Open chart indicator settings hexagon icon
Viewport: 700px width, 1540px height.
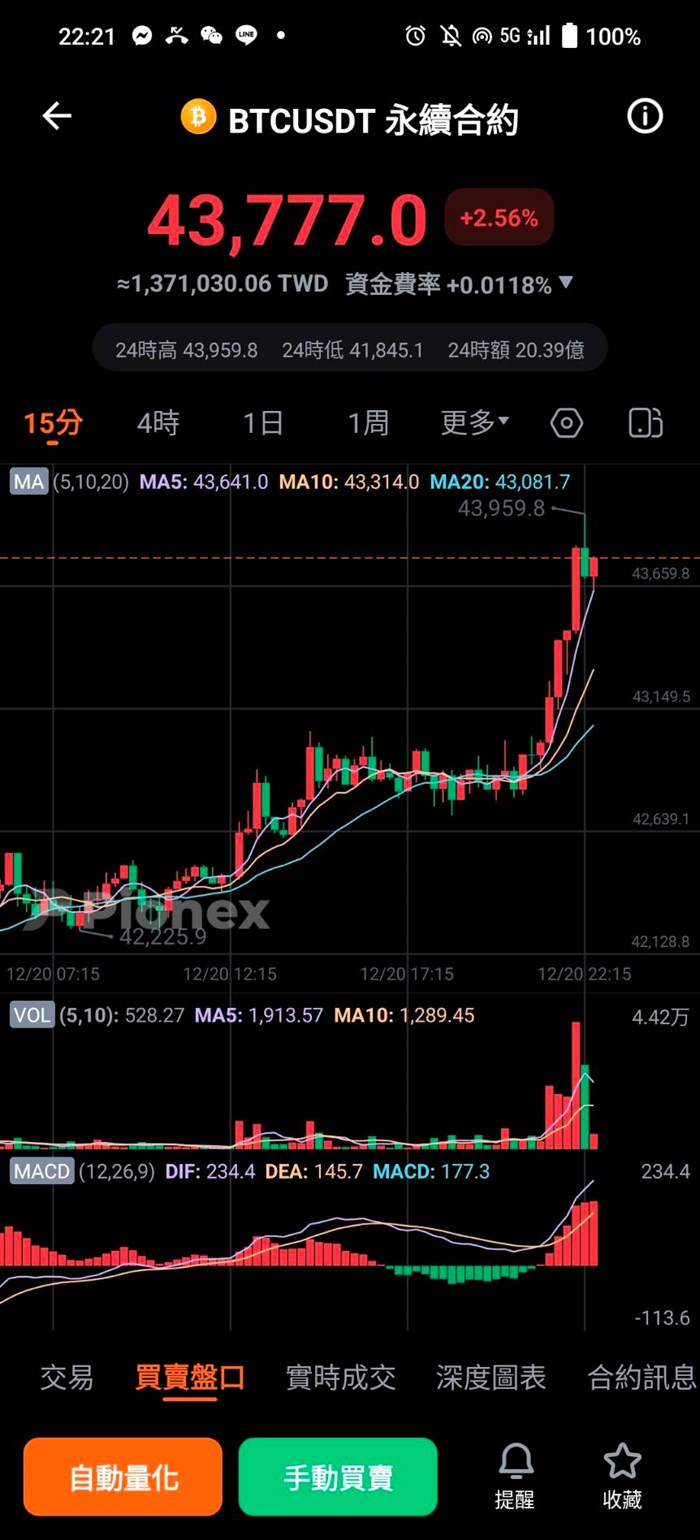coord(566,423)
